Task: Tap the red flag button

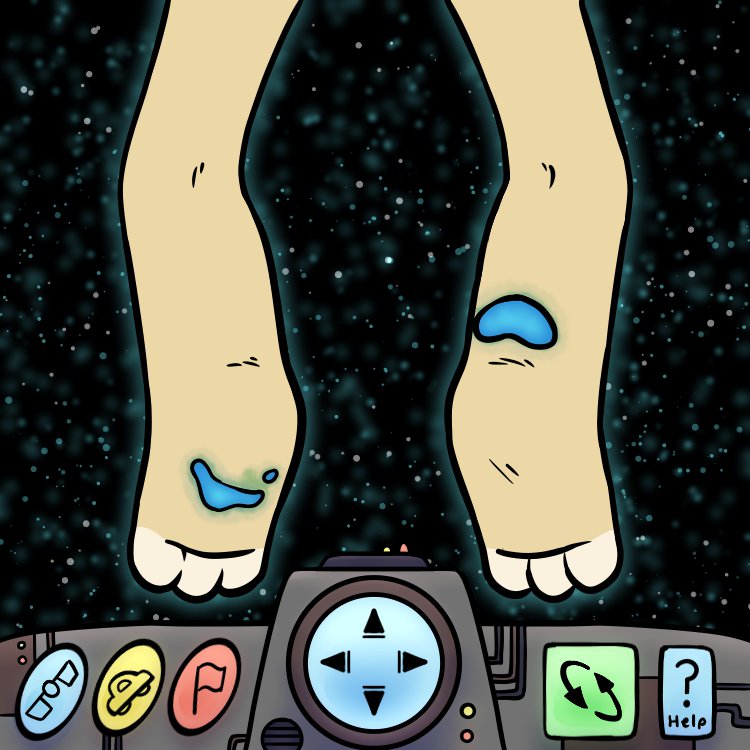Action: pos(205,683)
